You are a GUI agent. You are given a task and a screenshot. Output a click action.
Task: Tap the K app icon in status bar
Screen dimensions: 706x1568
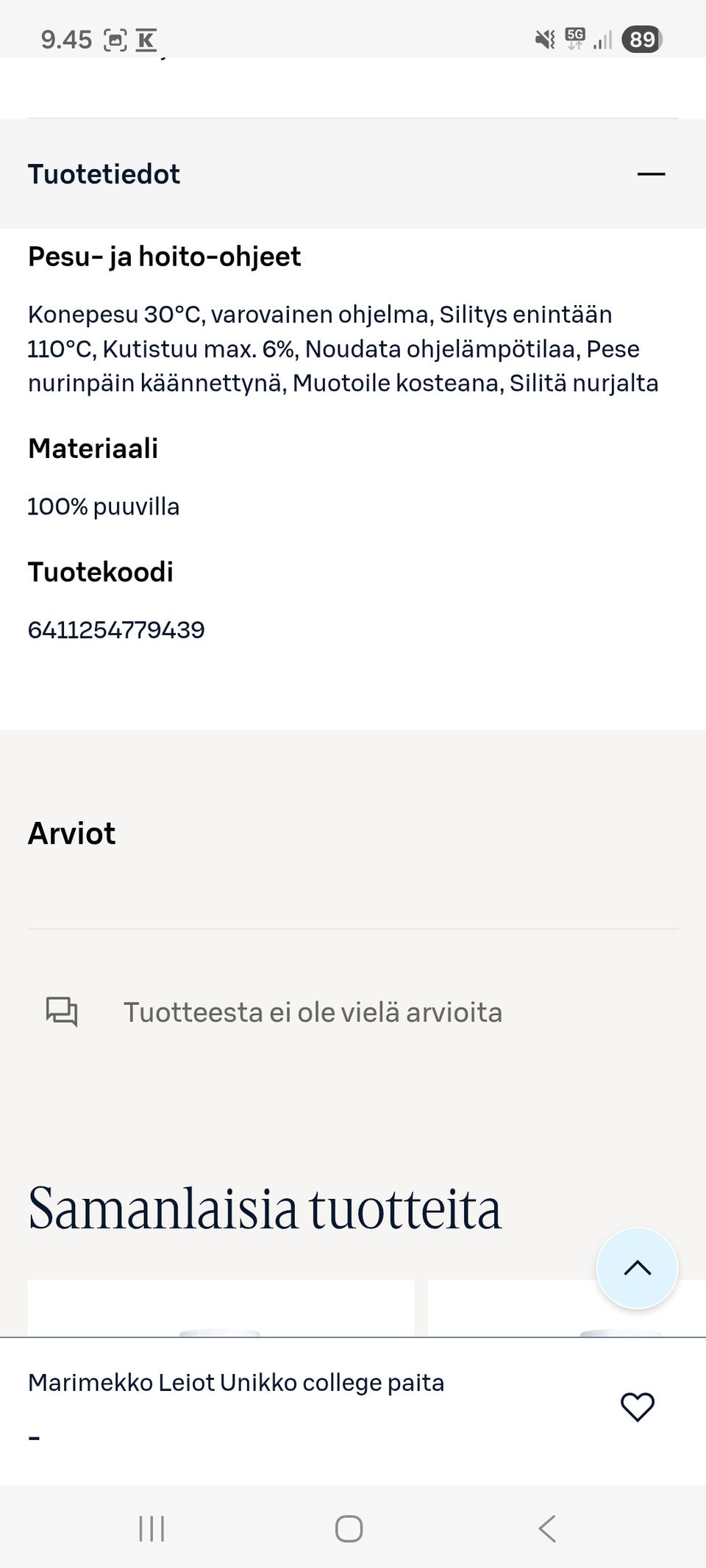146,40
